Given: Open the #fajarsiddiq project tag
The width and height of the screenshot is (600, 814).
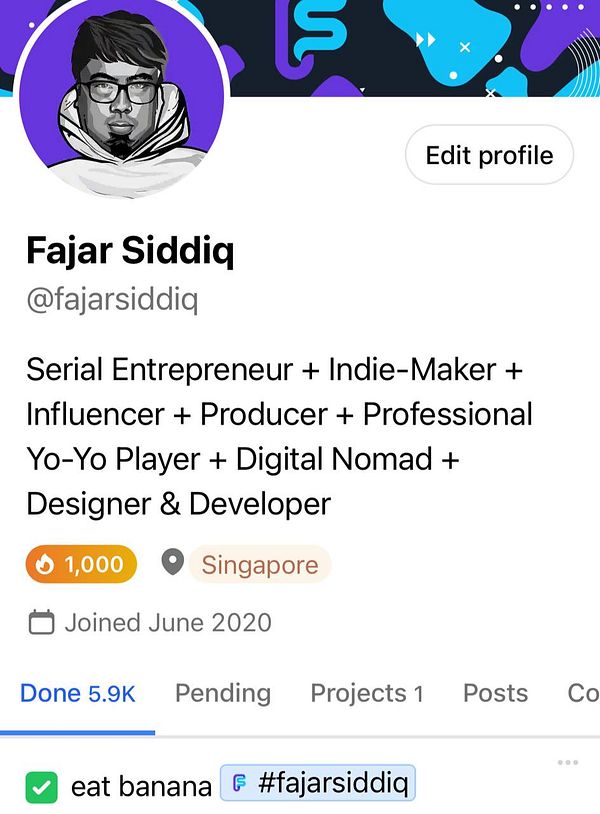Looking at the screenshot, I should 317,784.
